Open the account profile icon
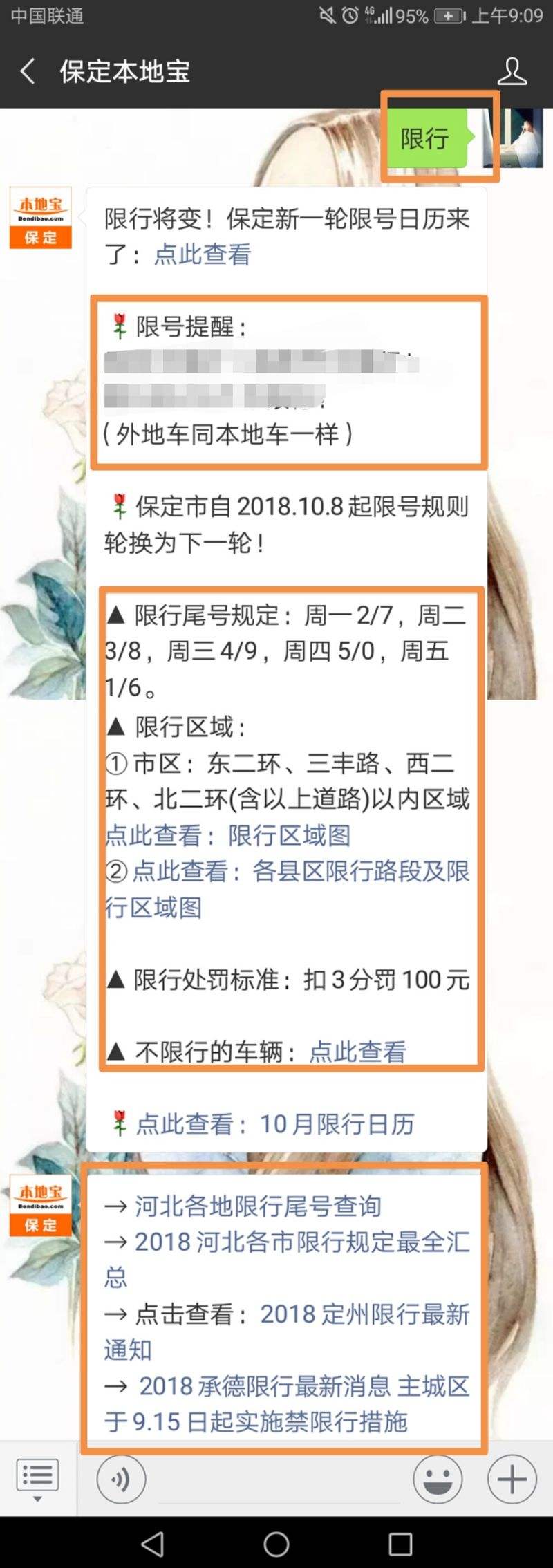 click(512, 71)
